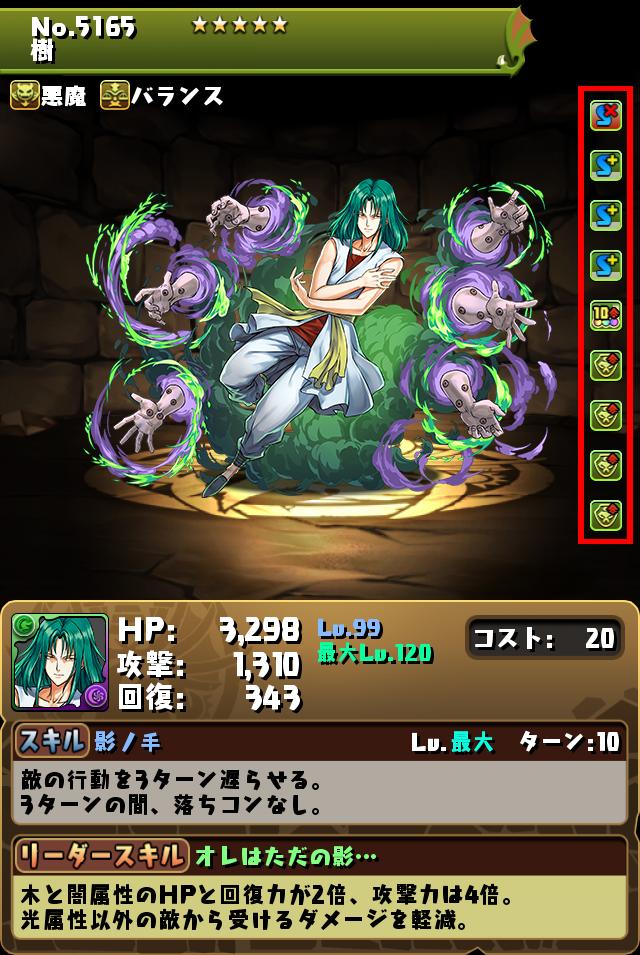Tap the バランス type icon

click(x=114, y=96)
